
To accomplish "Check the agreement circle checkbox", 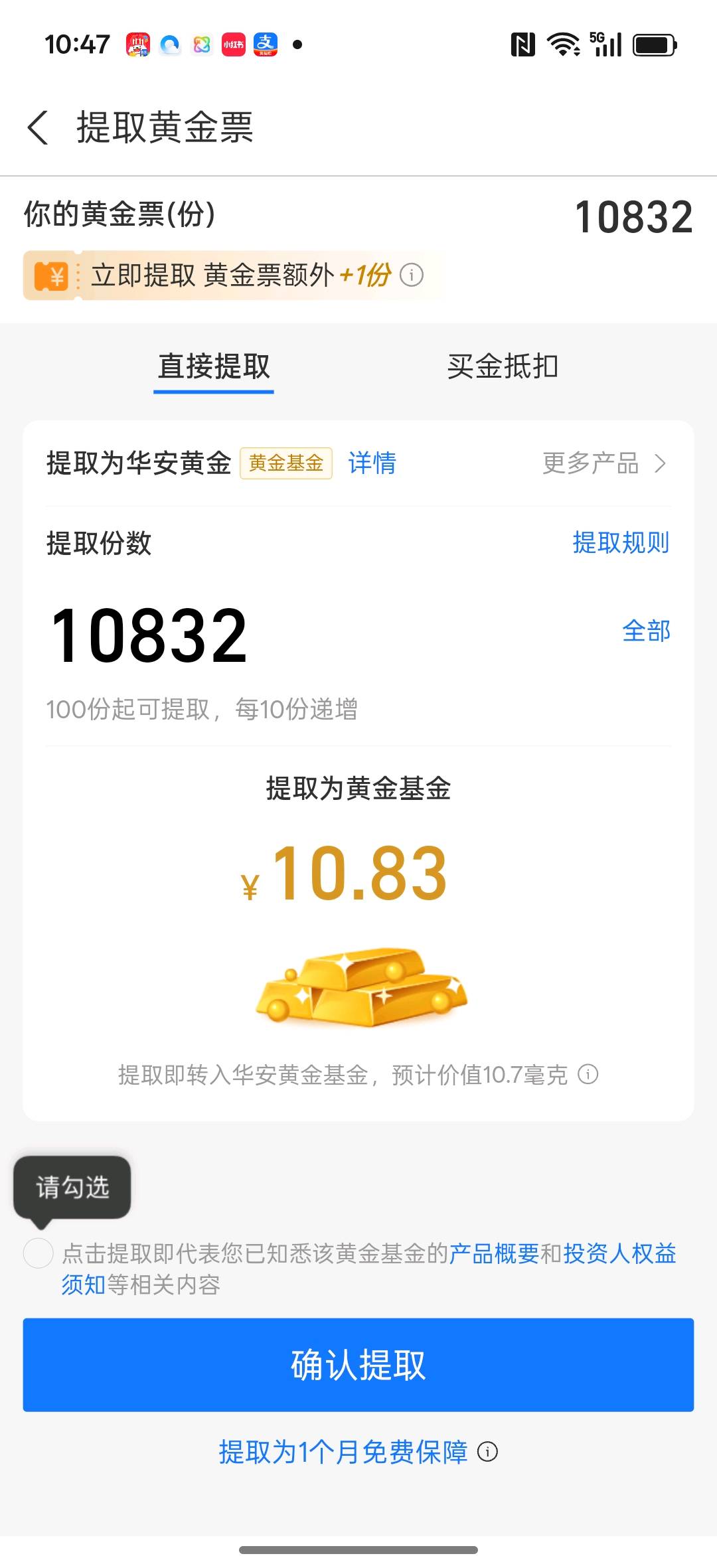I will tap(38, 1252).
